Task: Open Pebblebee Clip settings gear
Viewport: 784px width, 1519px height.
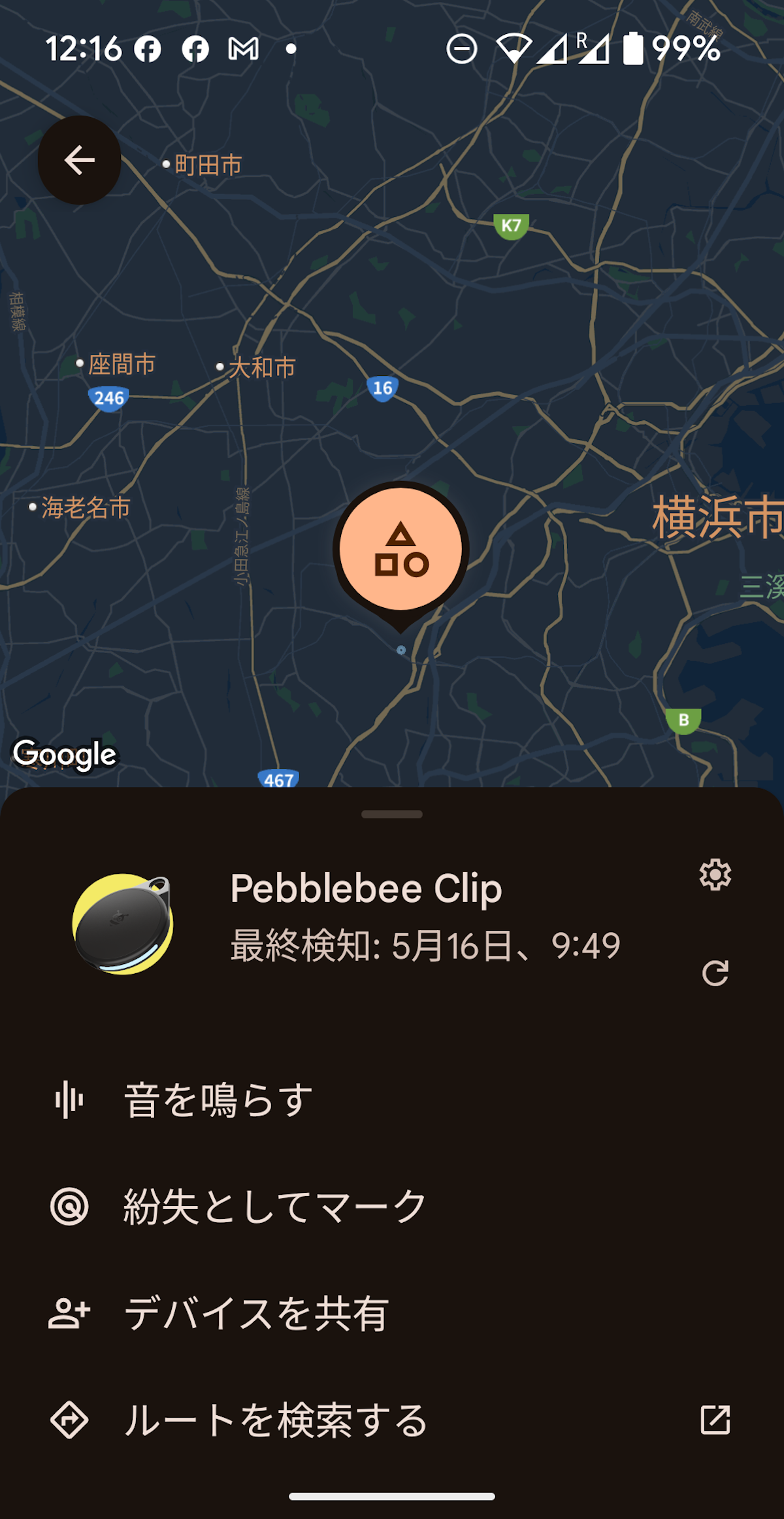Action: [715, 875]
